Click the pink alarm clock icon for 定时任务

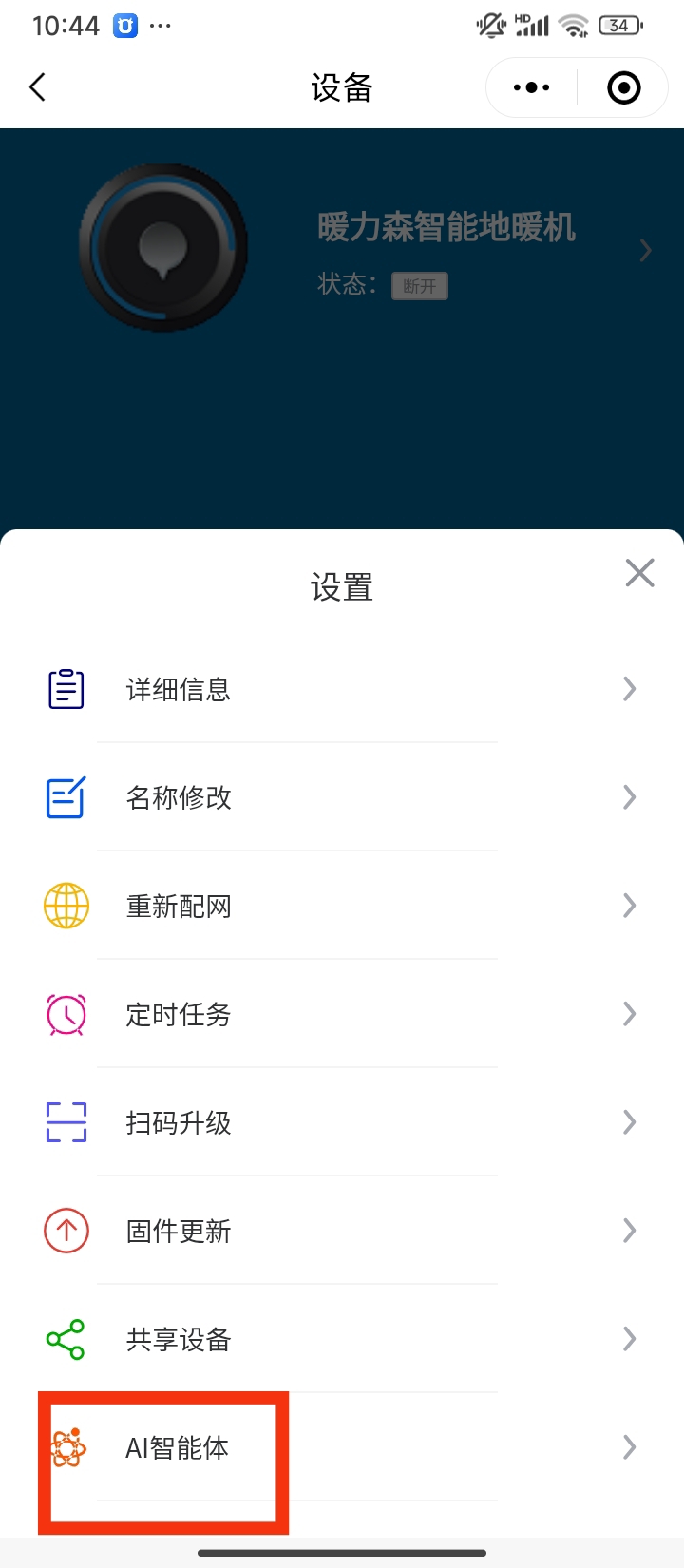65,1013
